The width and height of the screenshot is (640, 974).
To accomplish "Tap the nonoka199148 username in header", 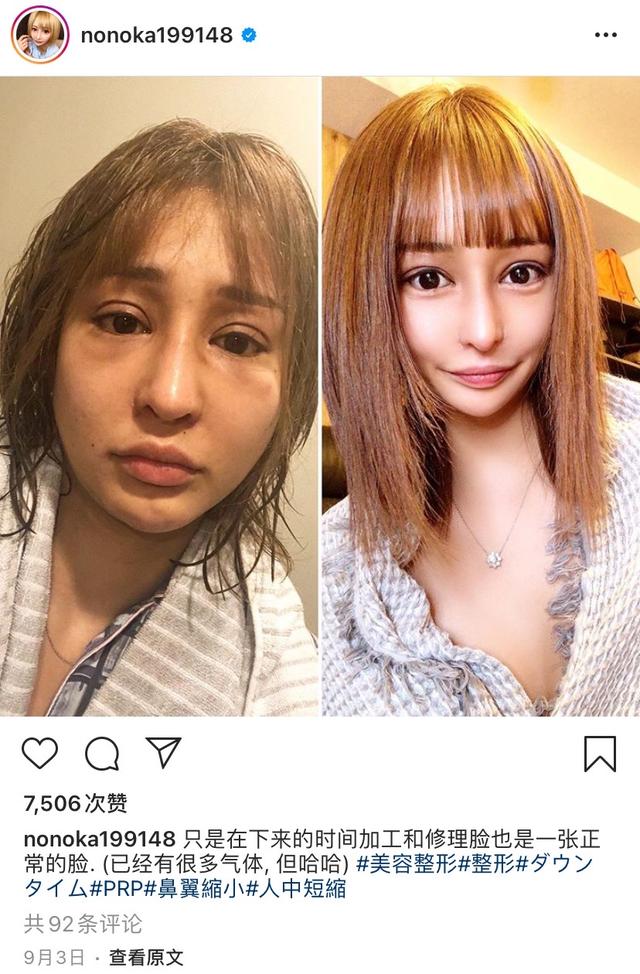I will pyautogui.click(x=157, y=35).
